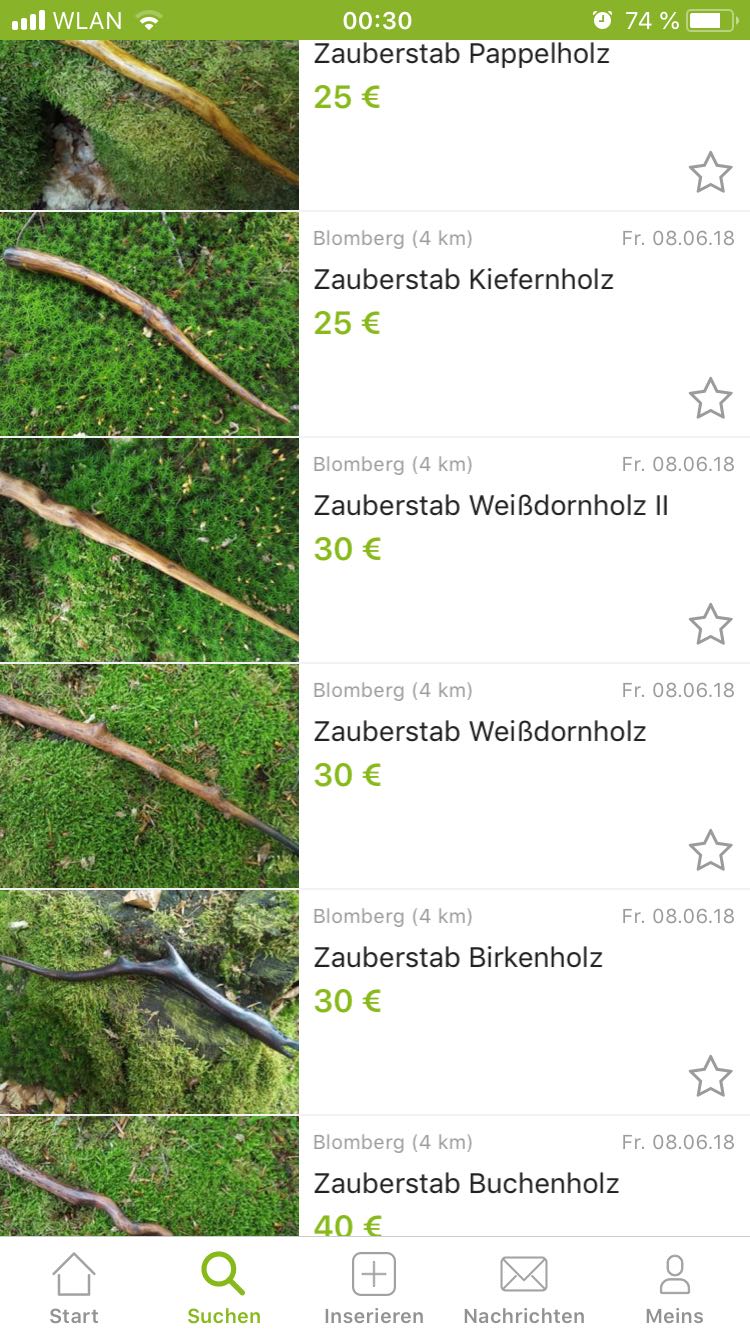
Task: Open the Meins tab
Action: [674, 1289]
